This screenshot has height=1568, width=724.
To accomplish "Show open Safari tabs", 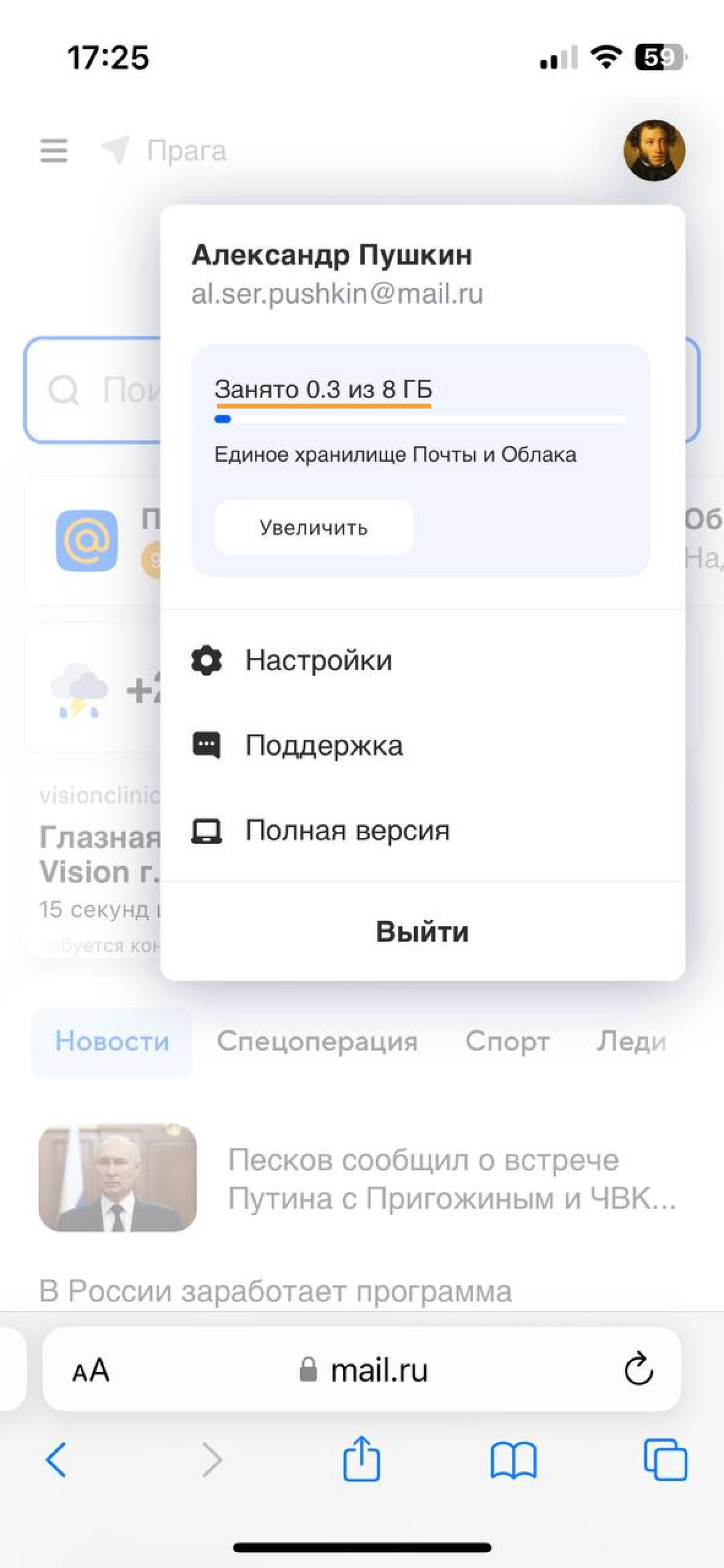I will [x=665, y=1460].
